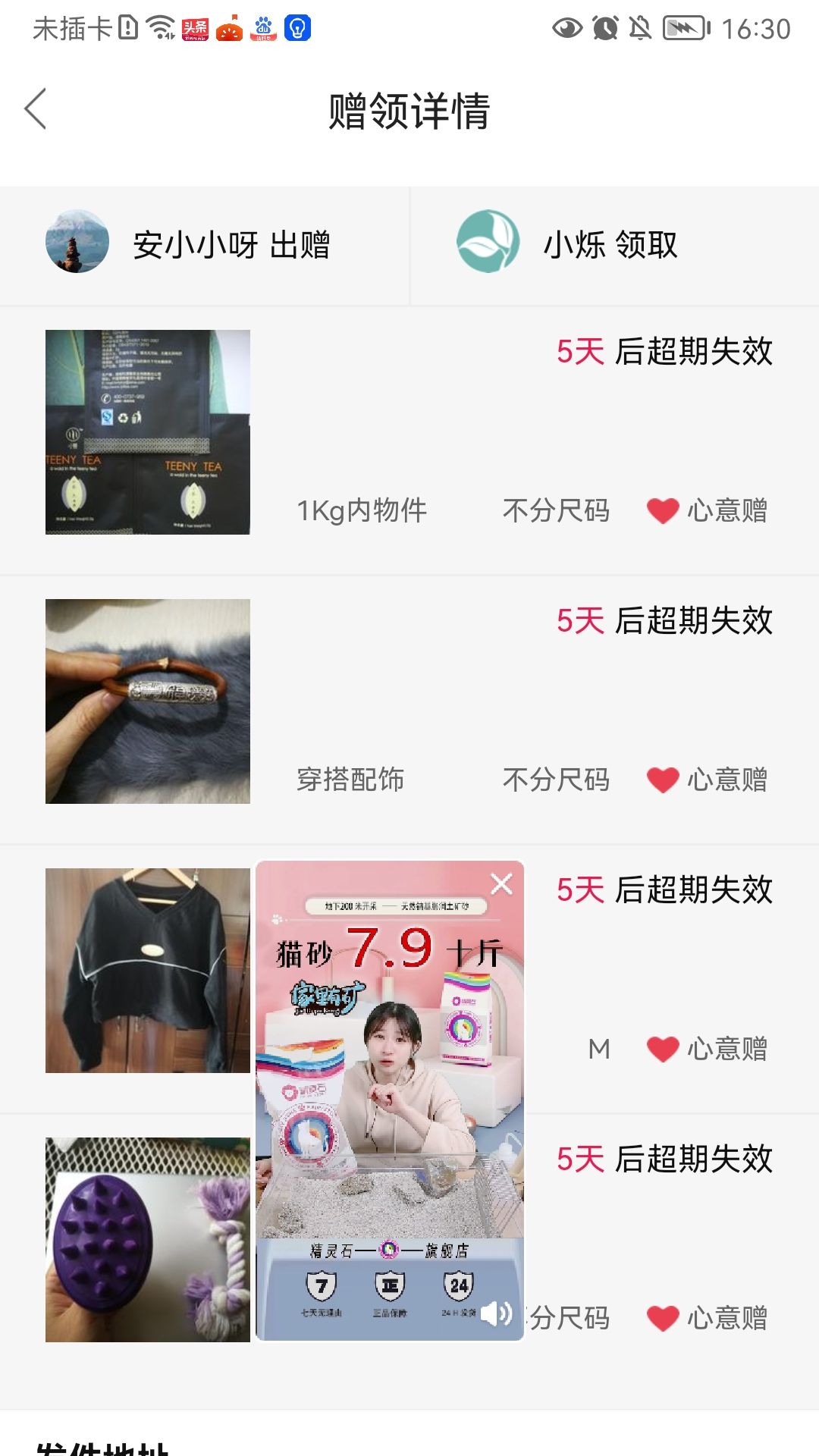The width and height of the screenshot is (819, 1456).
Task: Open receiver 小烁's profile
Action: point(488,242)
